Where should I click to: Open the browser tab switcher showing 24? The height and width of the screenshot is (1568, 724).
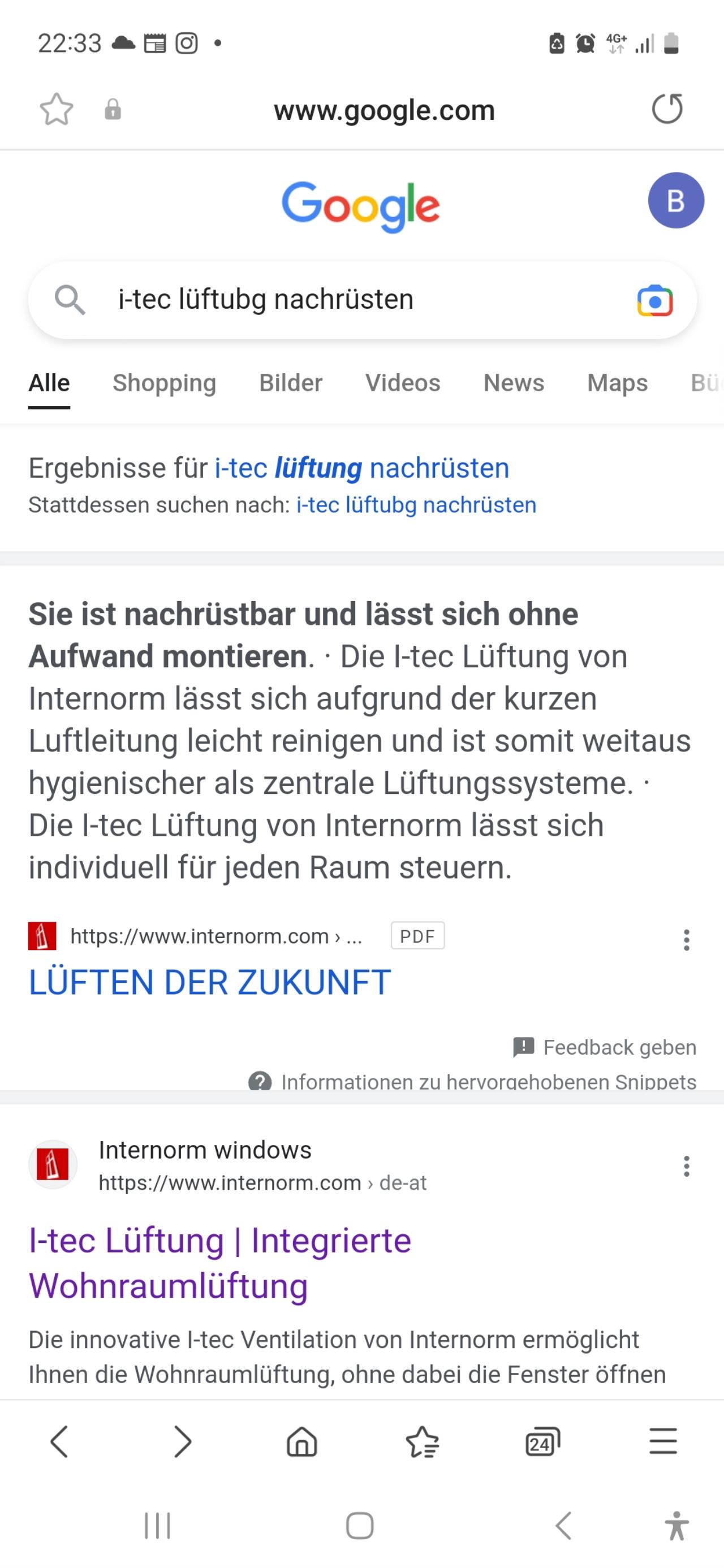542,1441
